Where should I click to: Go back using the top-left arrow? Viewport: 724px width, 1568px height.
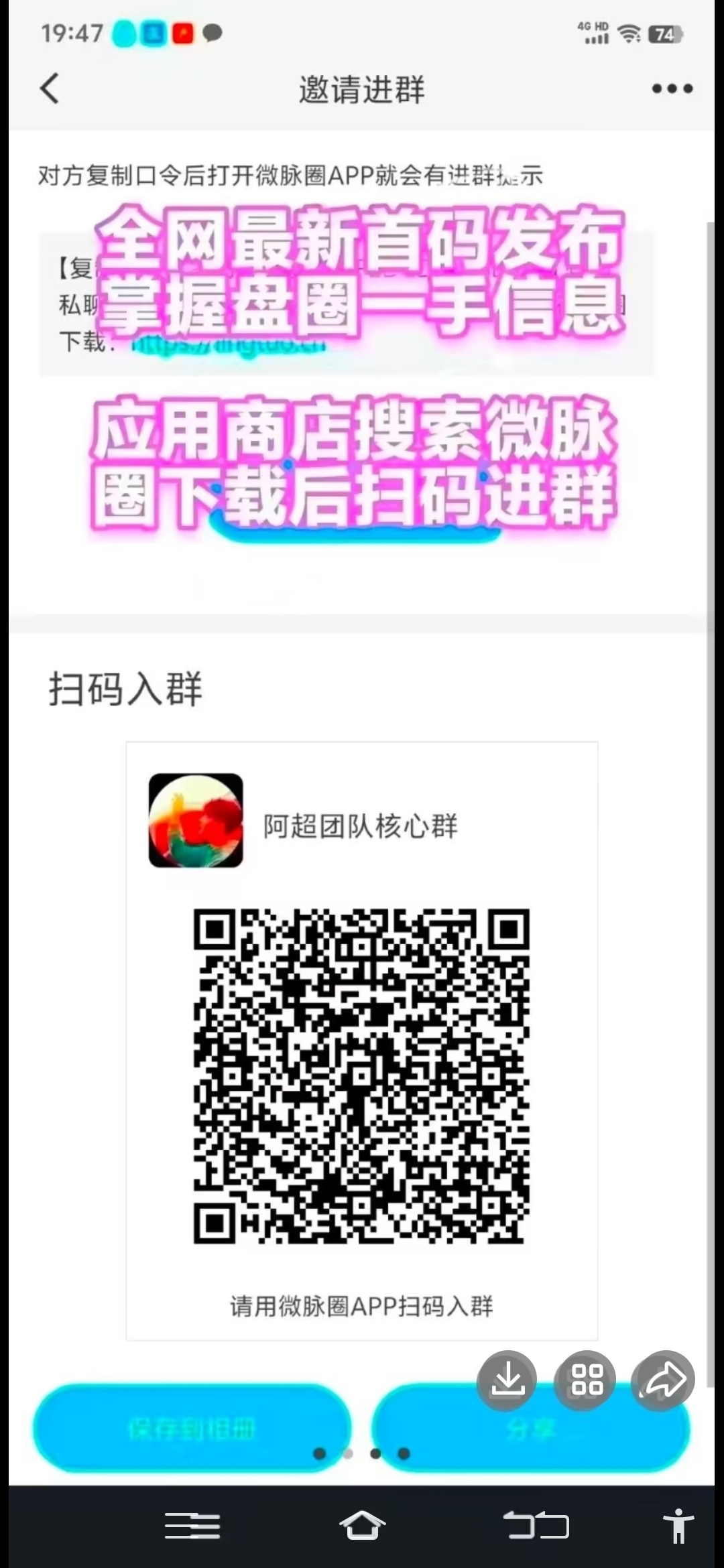[x=50, y=88]
